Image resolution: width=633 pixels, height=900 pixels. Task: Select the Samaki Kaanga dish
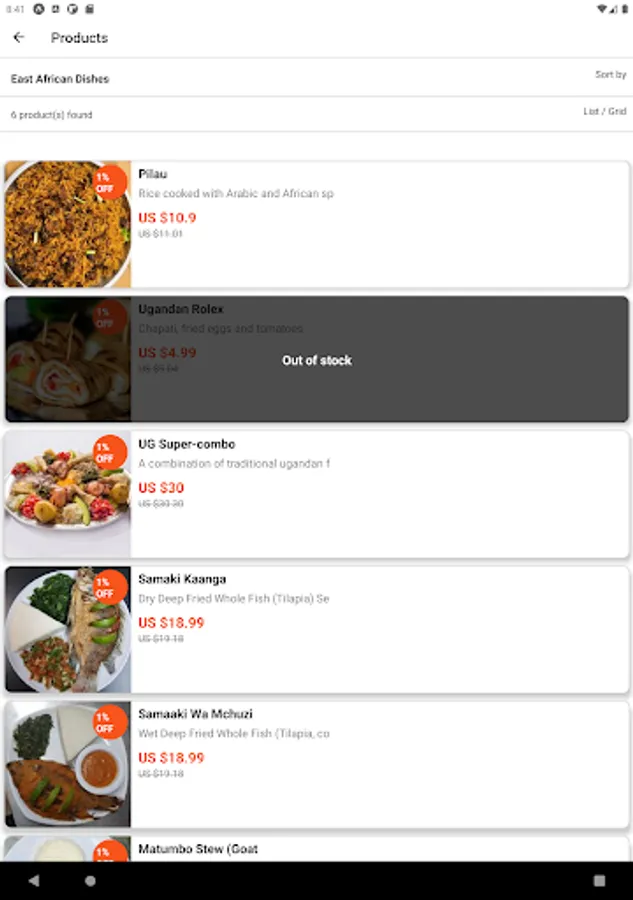coord(316,630)
